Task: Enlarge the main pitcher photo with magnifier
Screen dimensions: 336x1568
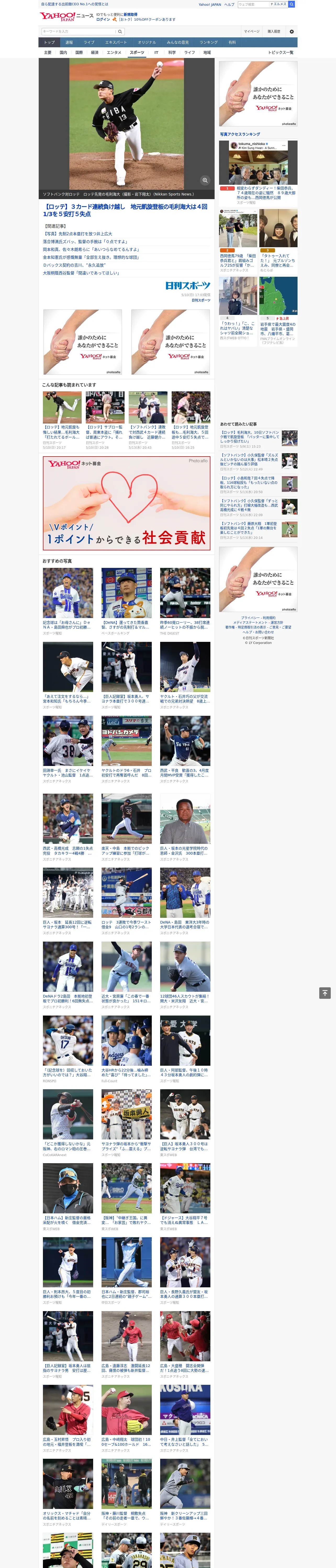Action: click(205, 180)
